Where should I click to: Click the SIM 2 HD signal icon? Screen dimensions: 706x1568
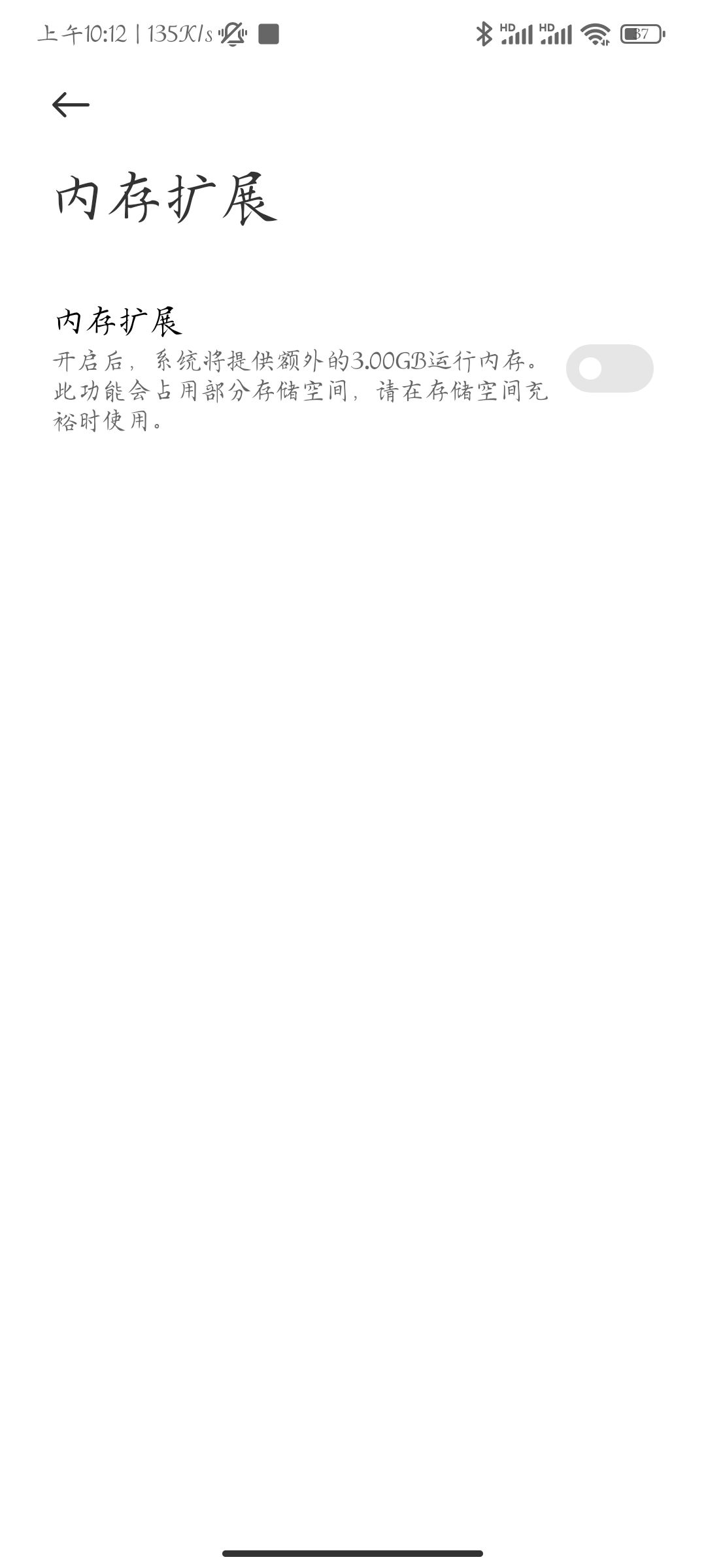(557, 33)
